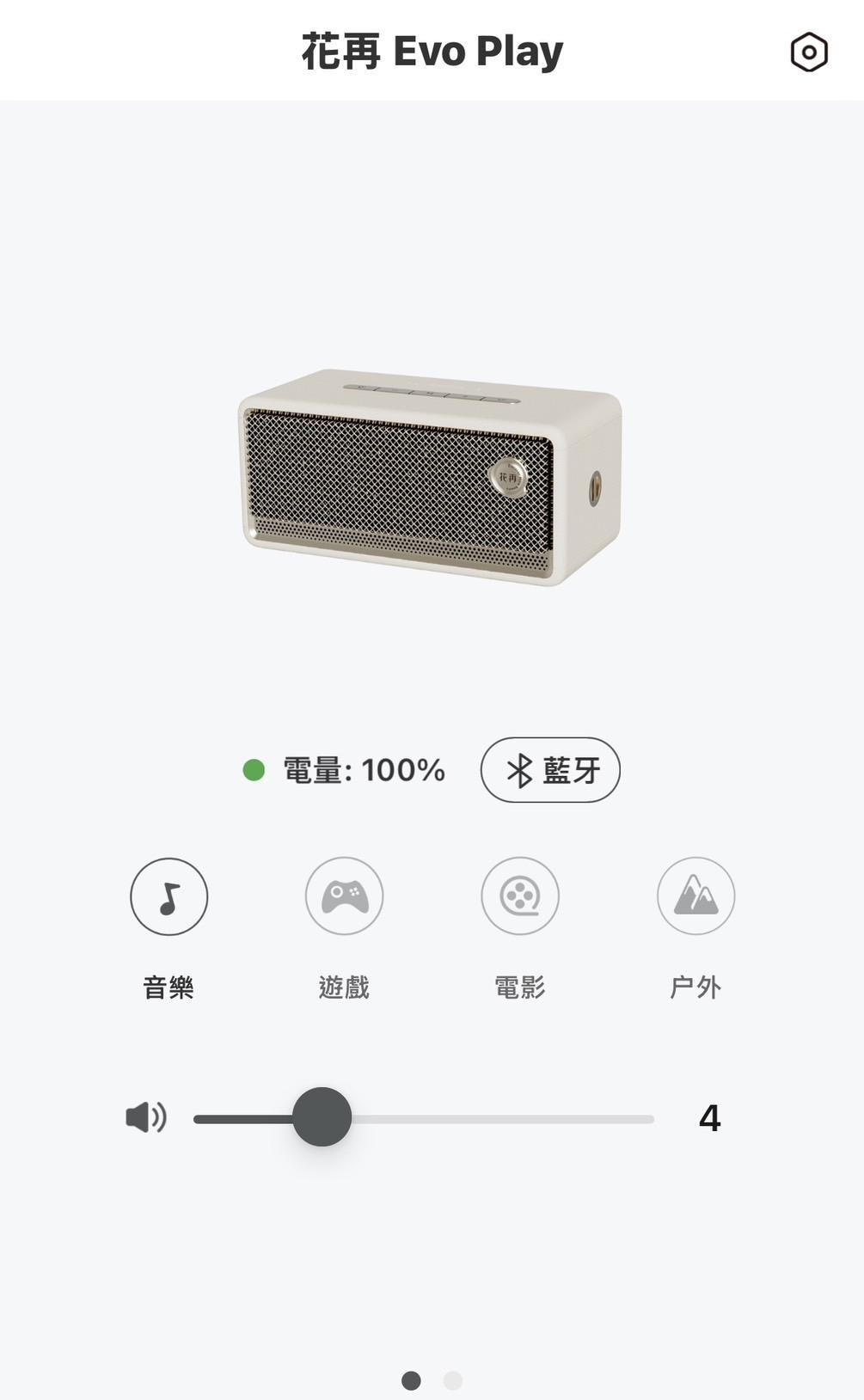The width and height of the screenshot is (864, 1400).
Task: Open the settings hexagon icon
Action: (x=808, y=52)
